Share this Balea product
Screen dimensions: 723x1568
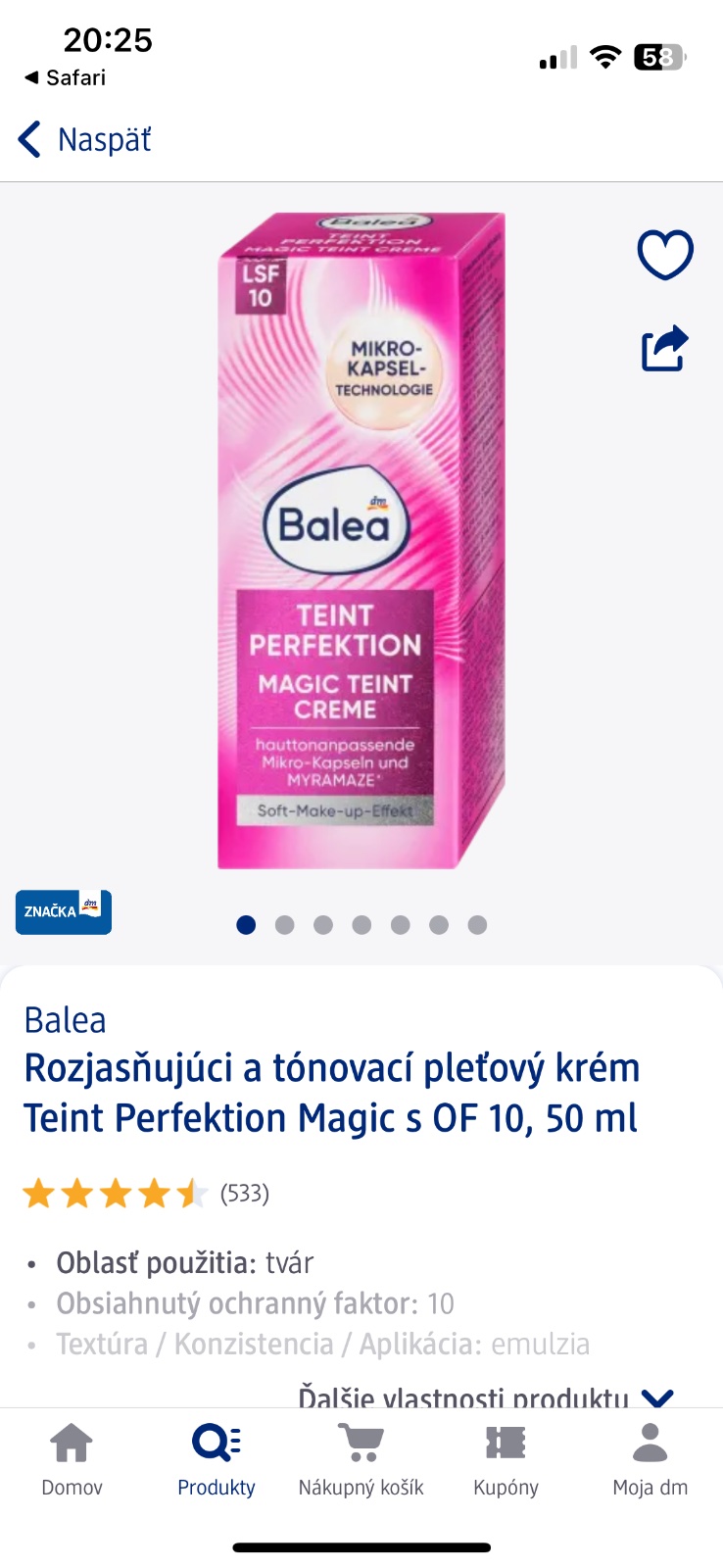tap(665, 348)
